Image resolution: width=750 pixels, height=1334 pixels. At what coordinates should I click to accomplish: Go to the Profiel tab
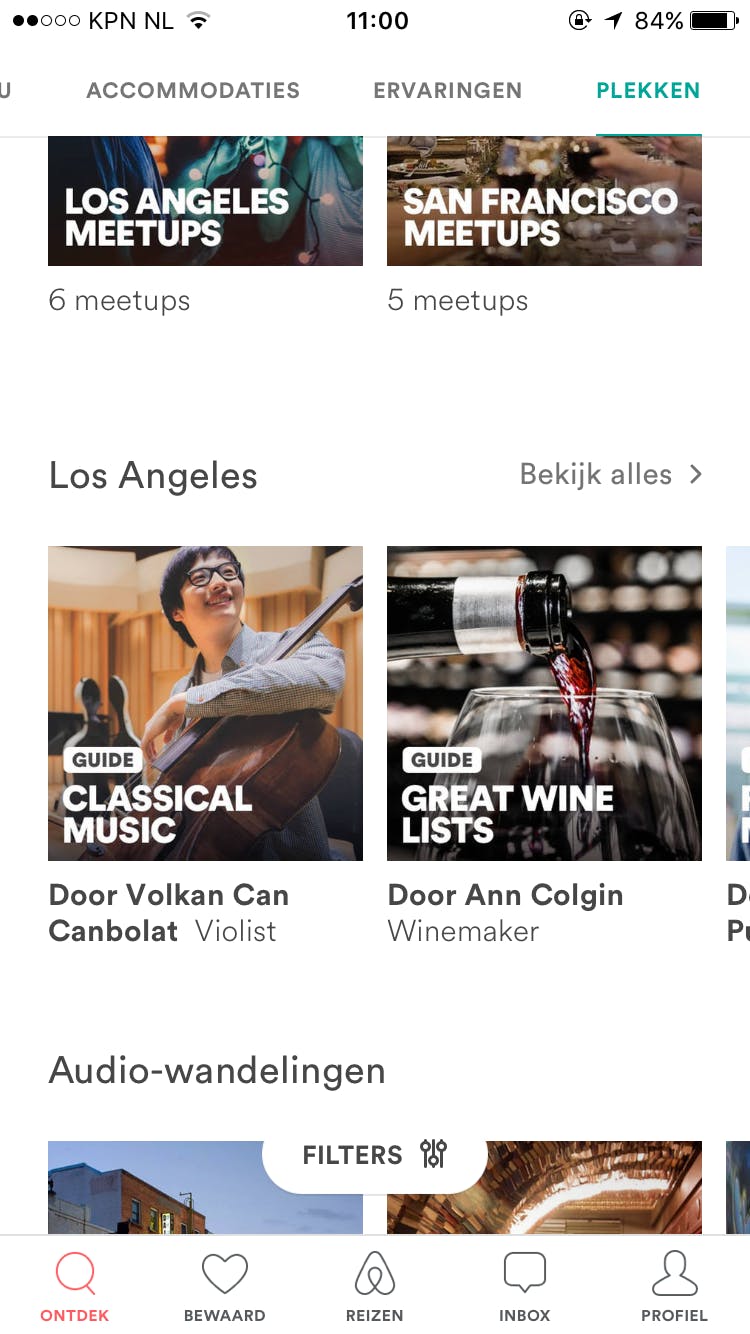(675, 1287)
